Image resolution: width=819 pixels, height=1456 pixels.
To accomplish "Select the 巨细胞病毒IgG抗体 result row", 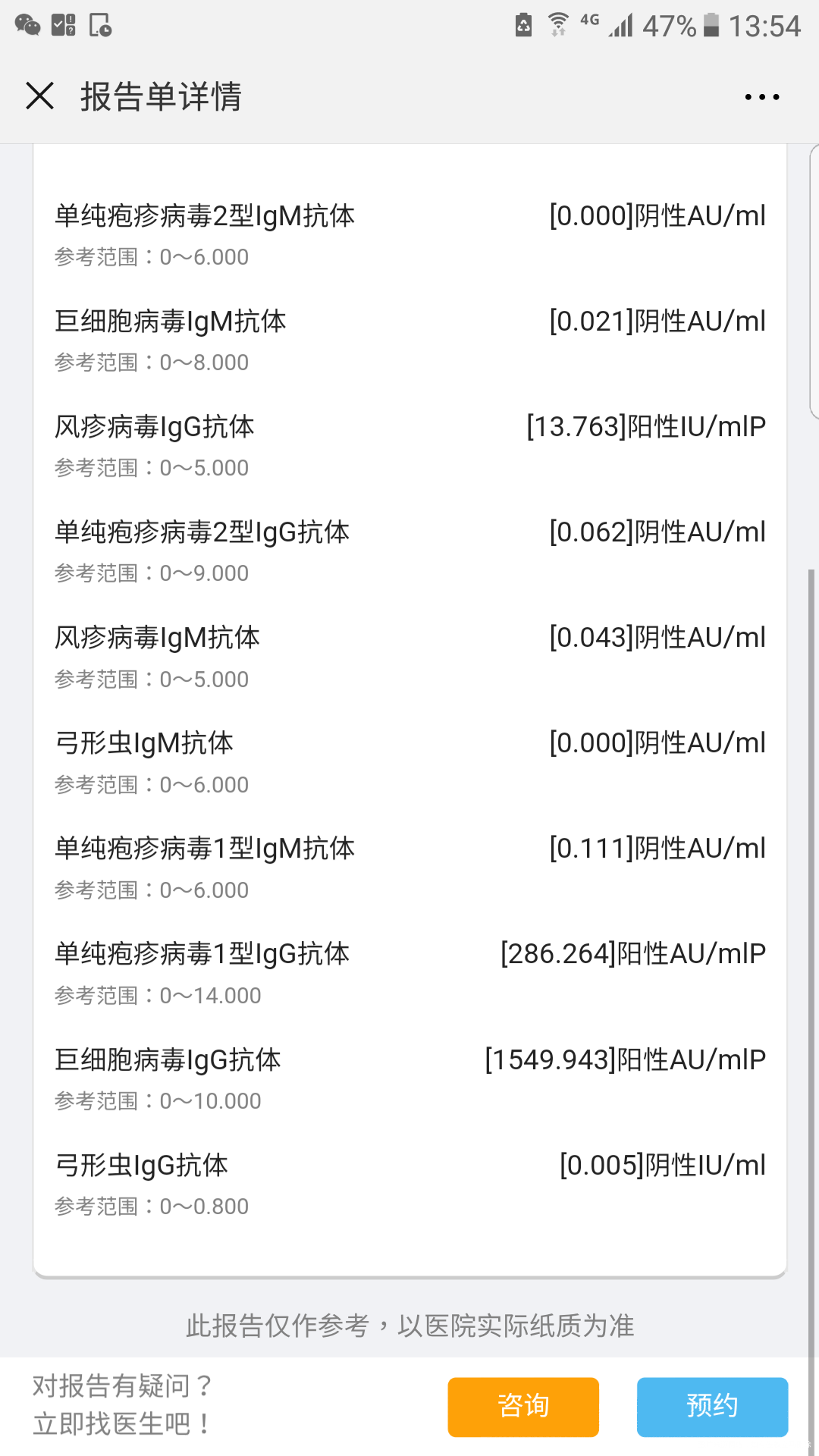I will [409, 1078].
